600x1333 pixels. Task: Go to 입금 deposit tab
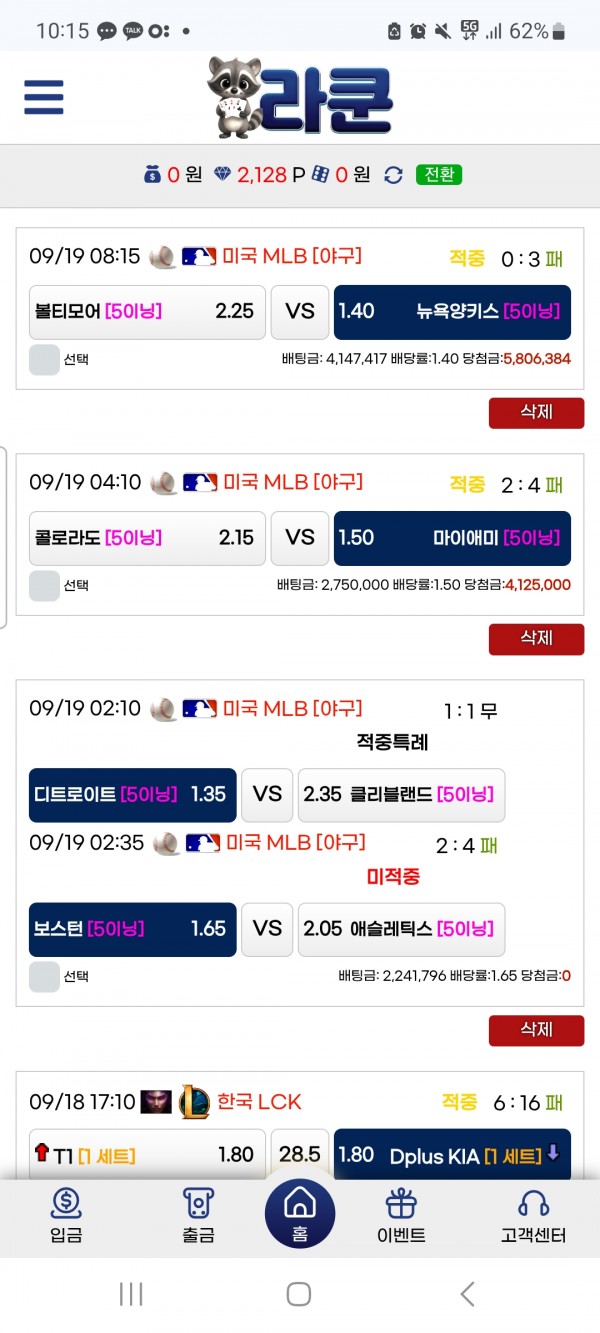66,1215
